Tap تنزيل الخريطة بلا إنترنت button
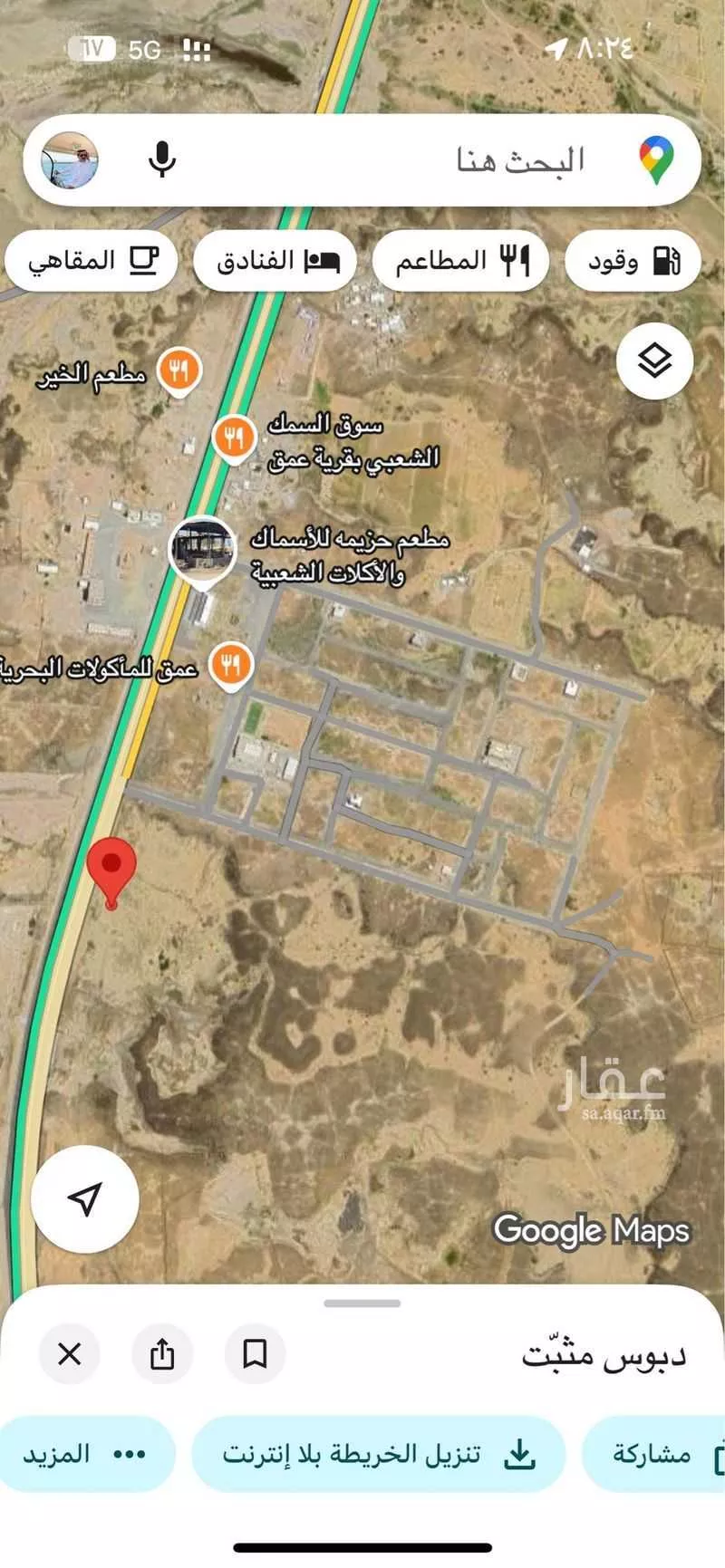Image resolution: width=725 pixels, height=1568 pixels. 378,1455
